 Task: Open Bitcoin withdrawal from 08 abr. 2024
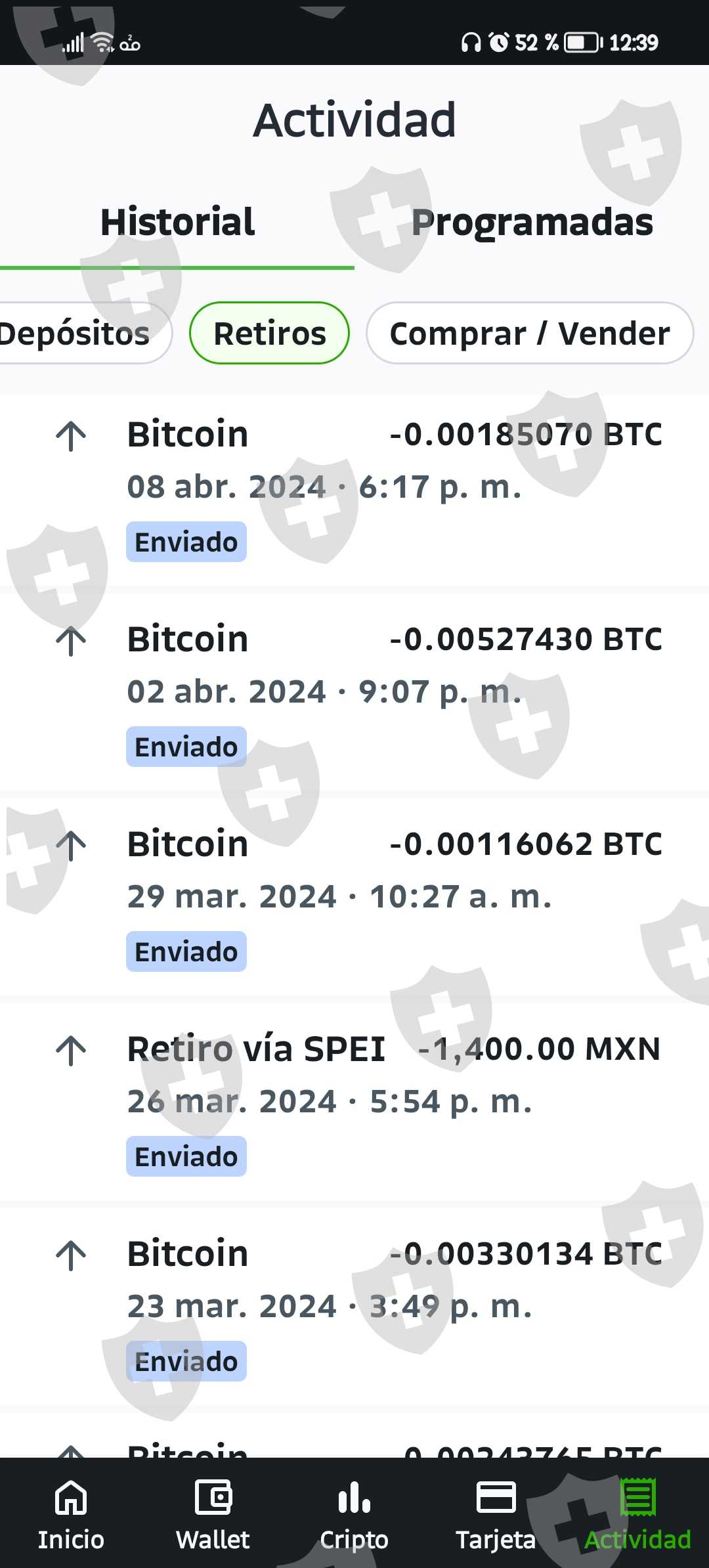354,487
